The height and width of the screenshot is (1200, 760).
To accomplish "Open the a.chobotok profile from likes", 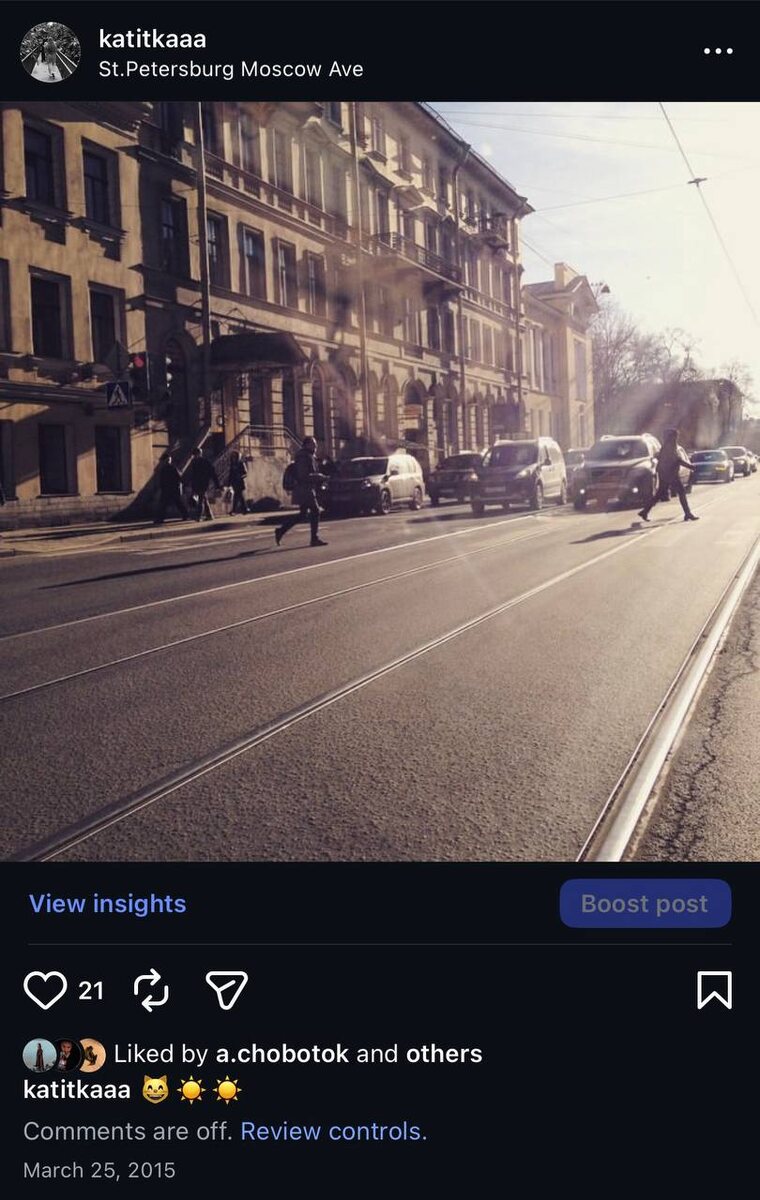I will (x=282, y=1054).
